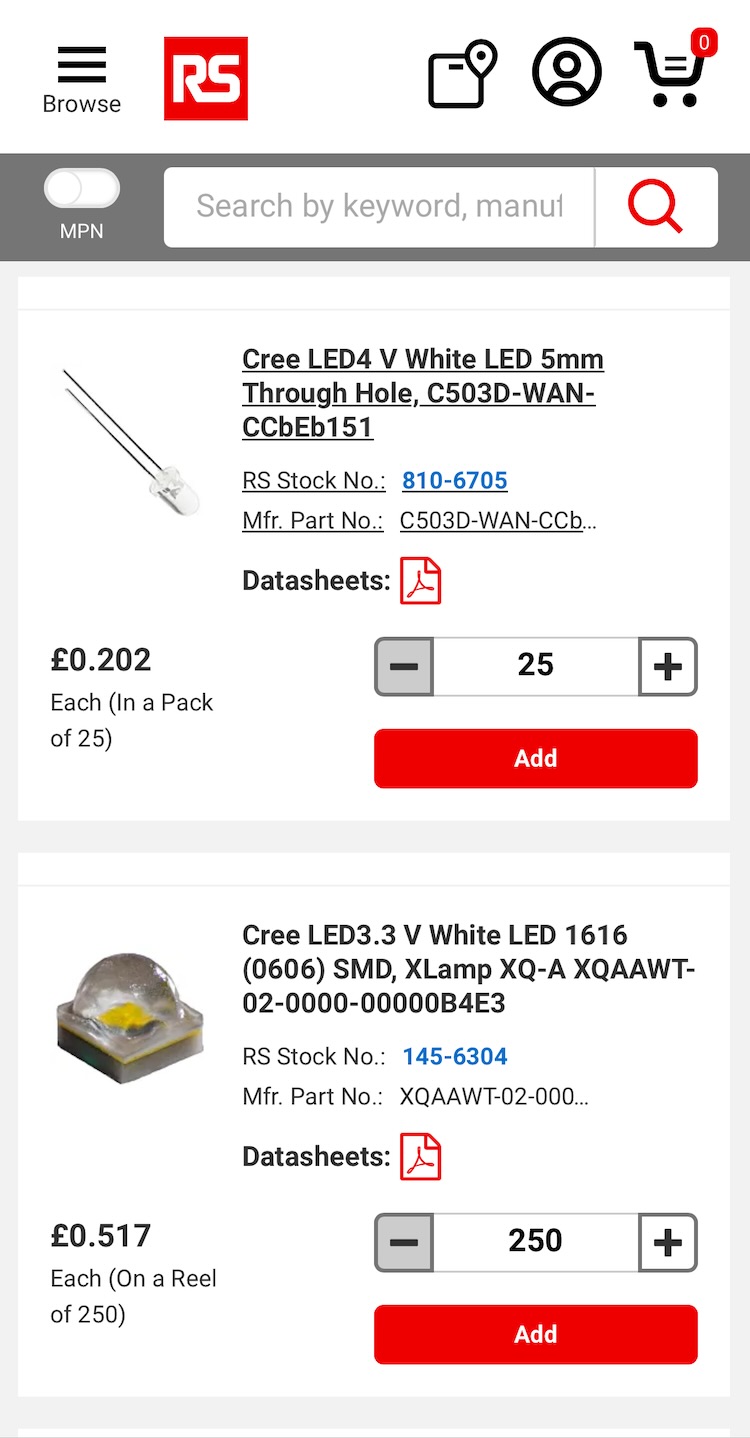
Task: Open RS stock number 810-6705
Action: [x=455, y=481]
